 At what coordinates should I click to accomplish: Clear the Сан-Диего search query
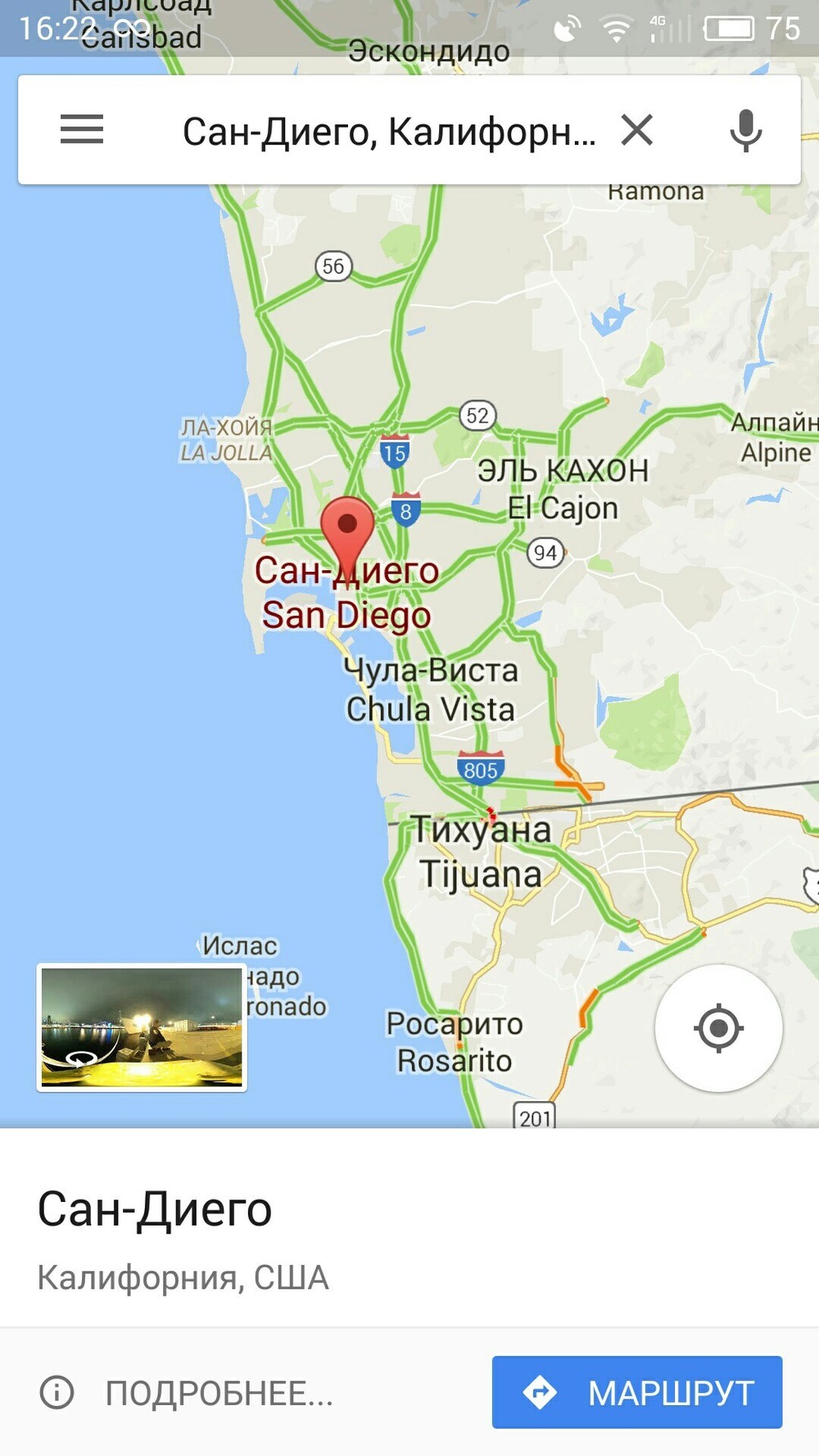[x=636, y=129]
